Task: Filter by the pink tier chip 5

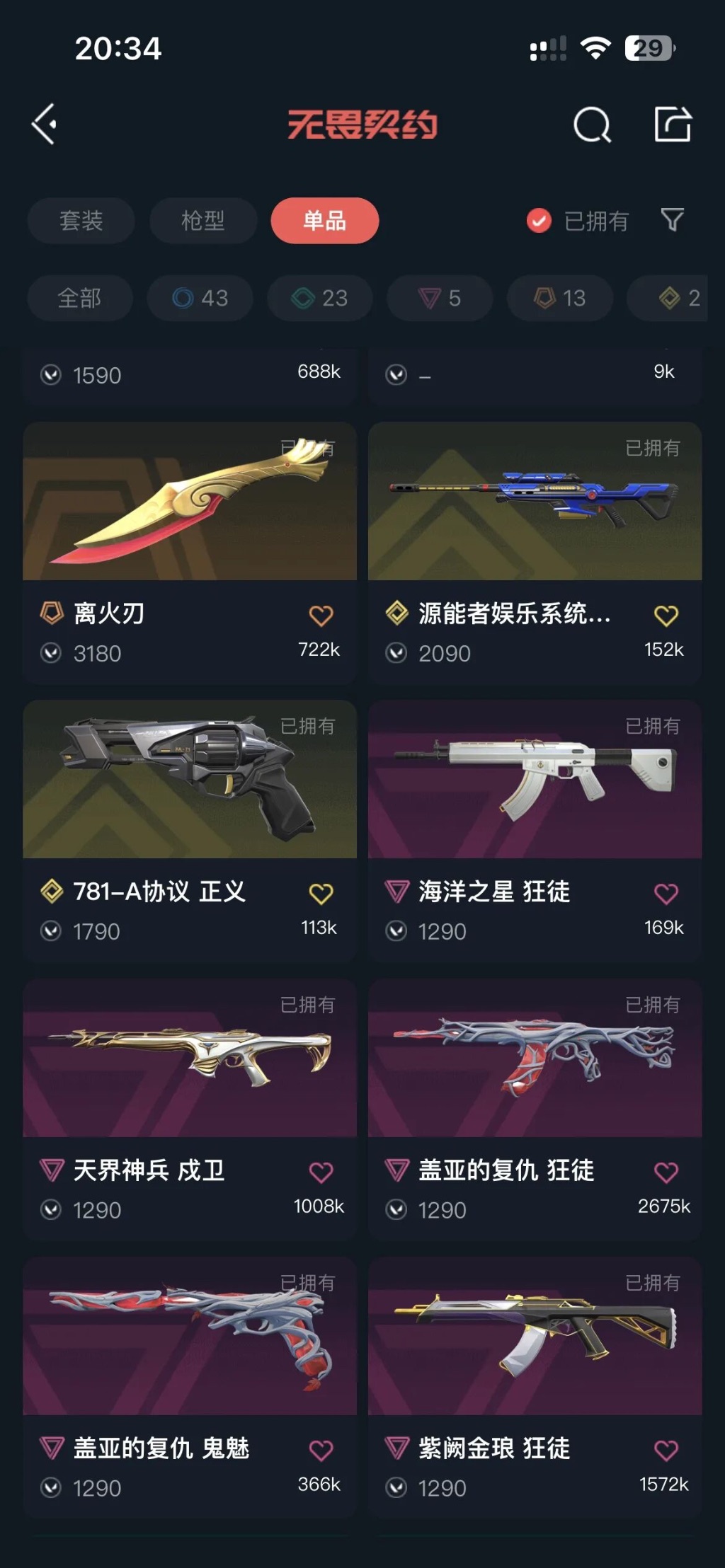Action: 439,298
